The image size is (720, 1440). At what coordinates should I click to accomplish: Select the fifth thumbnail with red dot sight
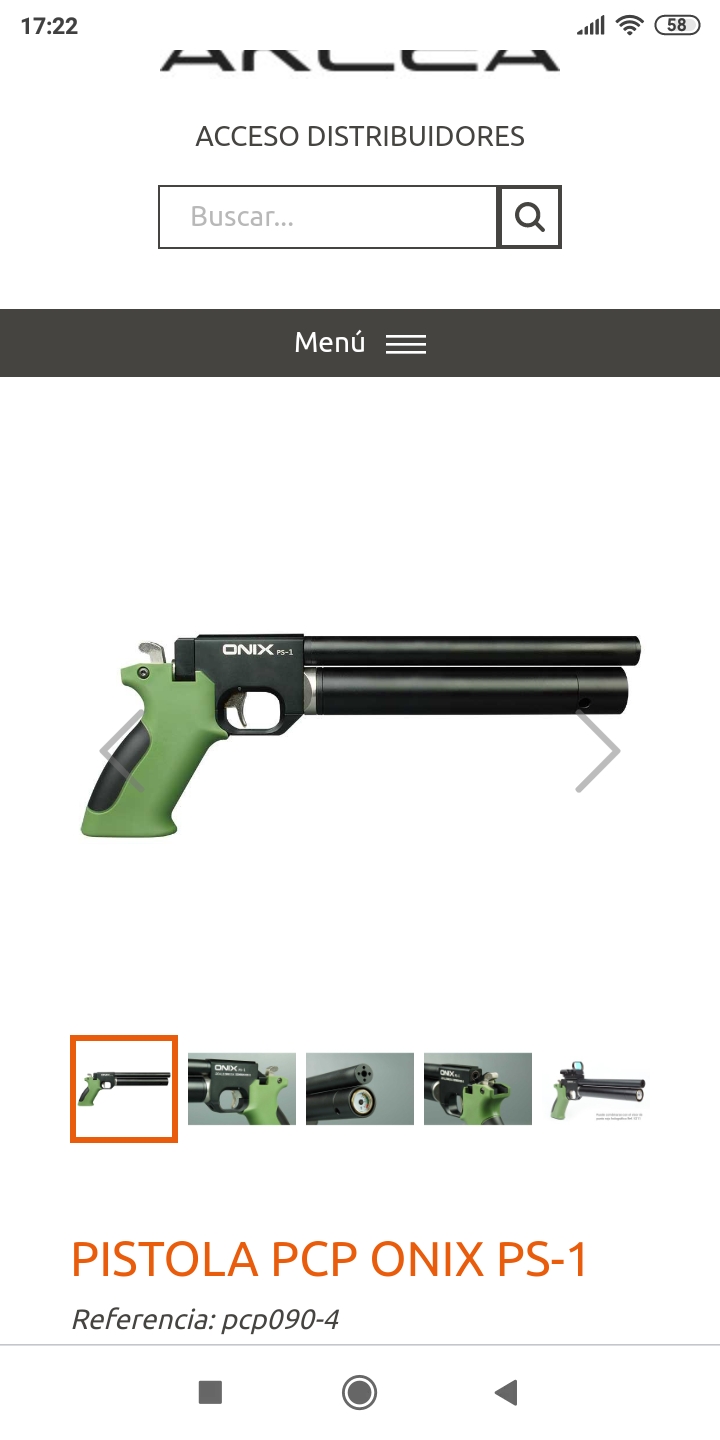pos(597,1089)
